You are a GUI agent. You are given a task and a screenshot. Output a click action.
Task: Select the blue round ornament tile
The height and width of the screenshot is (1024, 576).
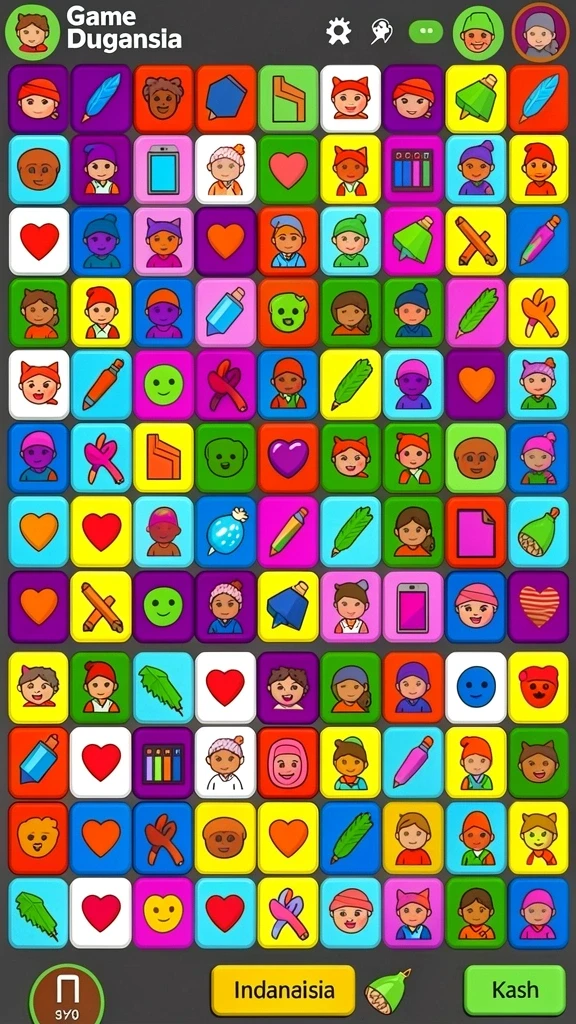click(225, 532)
